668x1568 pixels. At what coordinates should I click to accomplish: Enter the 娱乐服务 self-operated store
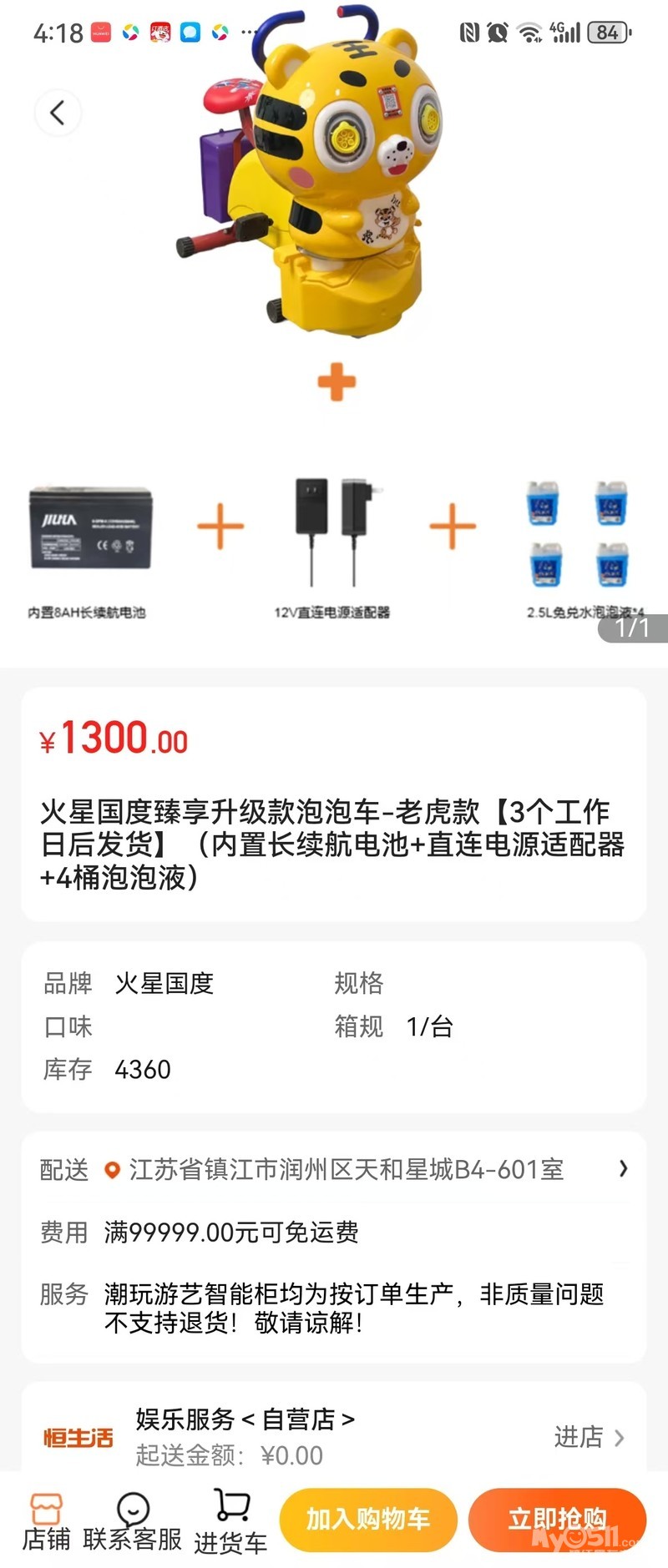click(588, 1436)
